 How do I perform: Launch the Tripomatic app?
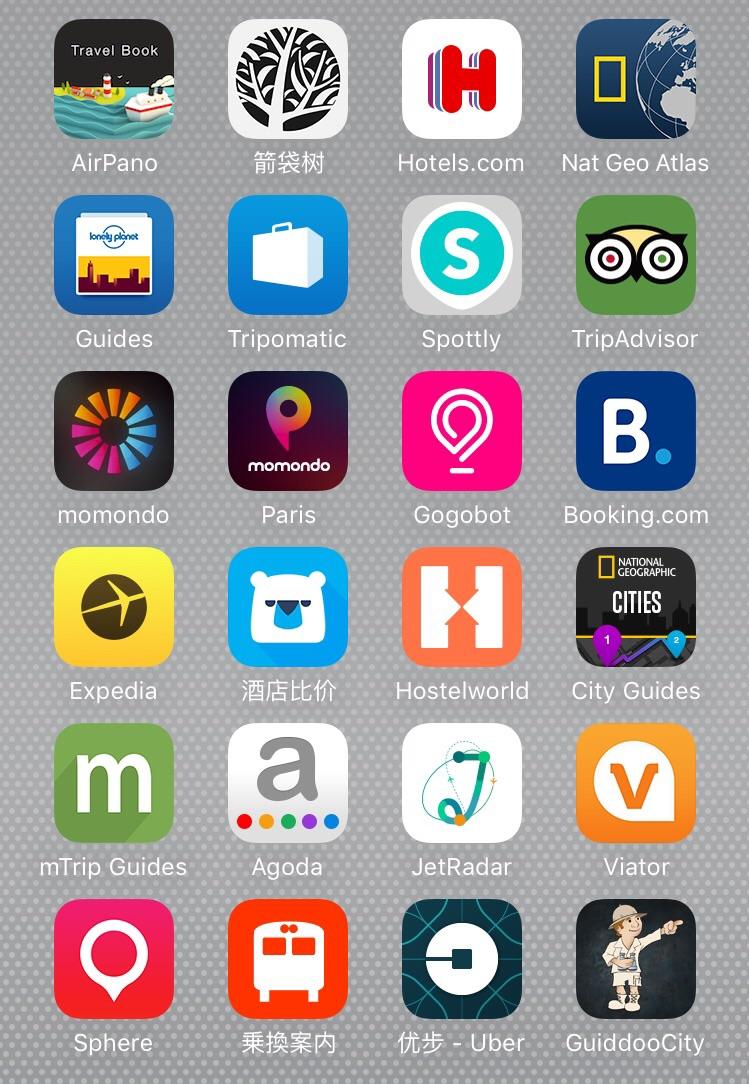click(288, 255)
